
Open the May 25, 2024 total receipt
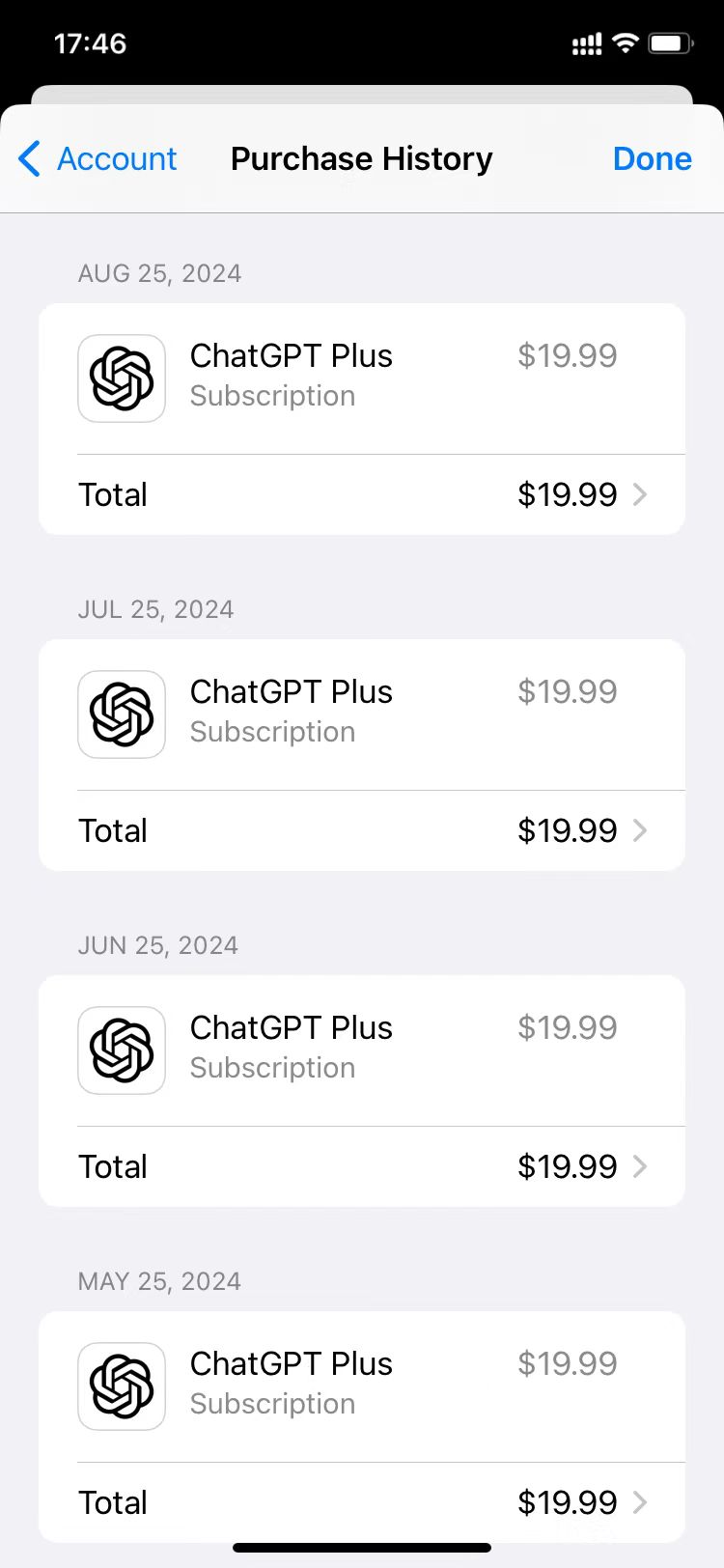(x=362, y=1502)
